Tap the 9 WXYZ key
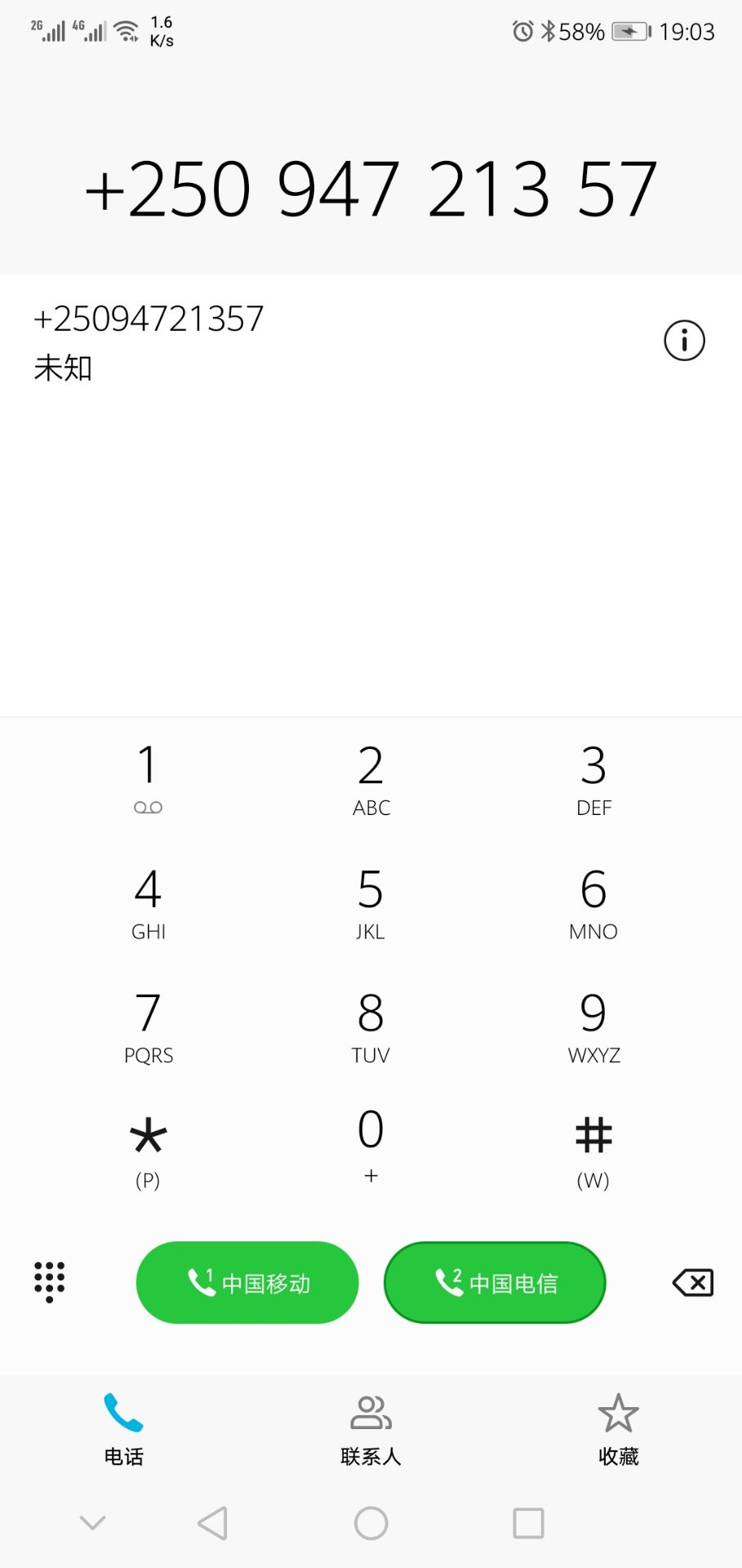The width and height of the screenshot is (742, 1568). point(593,1027)
